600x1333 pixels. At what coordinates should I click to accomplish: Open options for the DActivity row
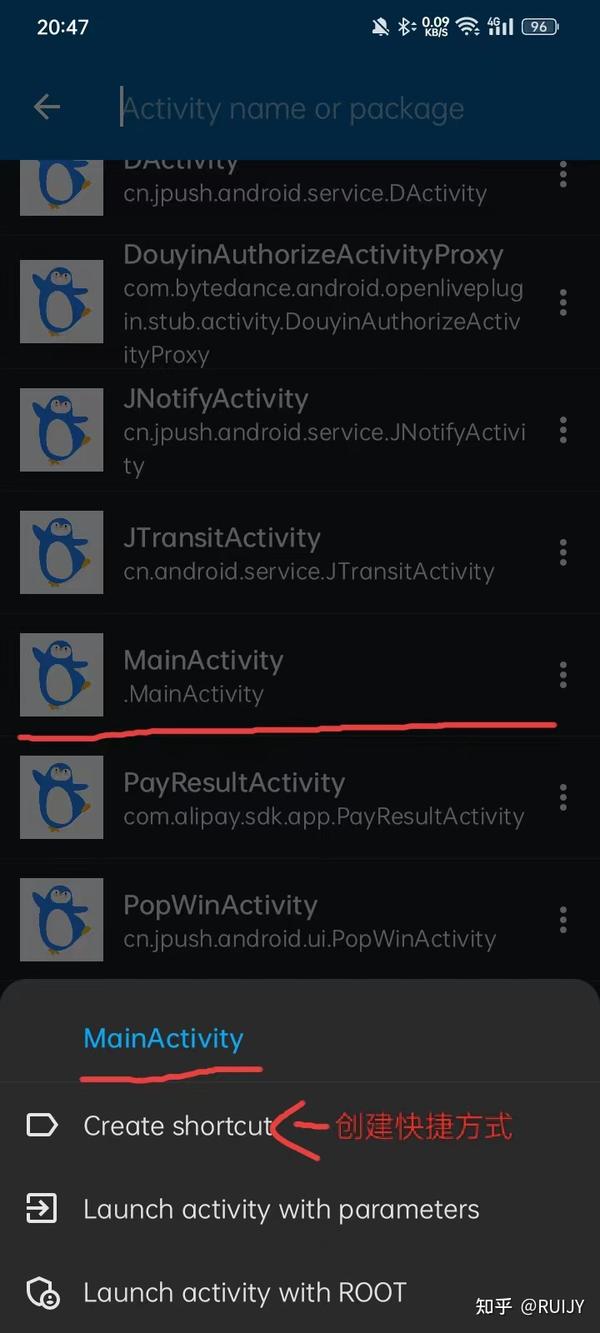click(563, 176)
